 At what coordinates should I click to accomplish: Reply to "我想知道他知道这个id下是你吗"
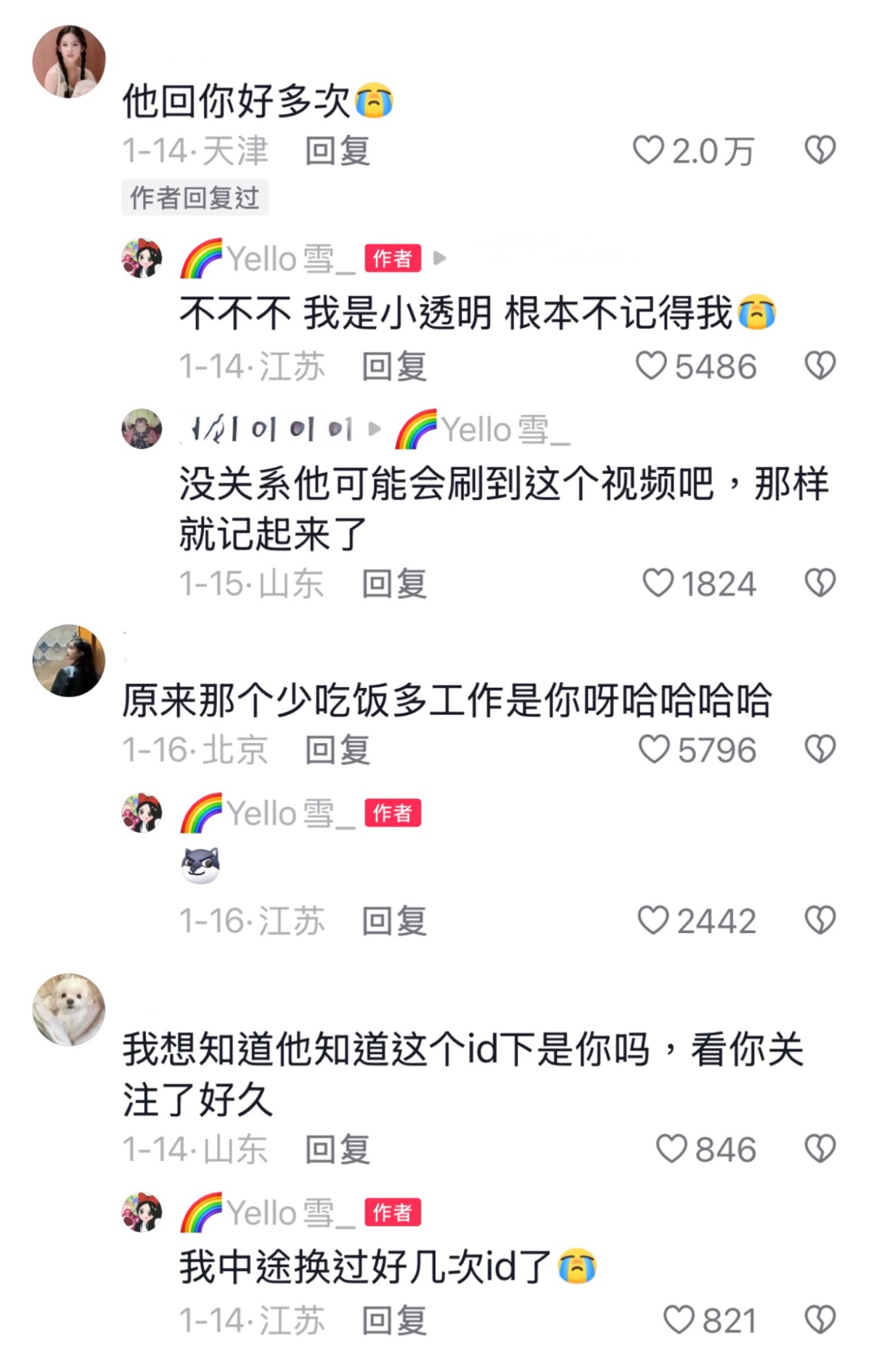[x=338, y=1149]
